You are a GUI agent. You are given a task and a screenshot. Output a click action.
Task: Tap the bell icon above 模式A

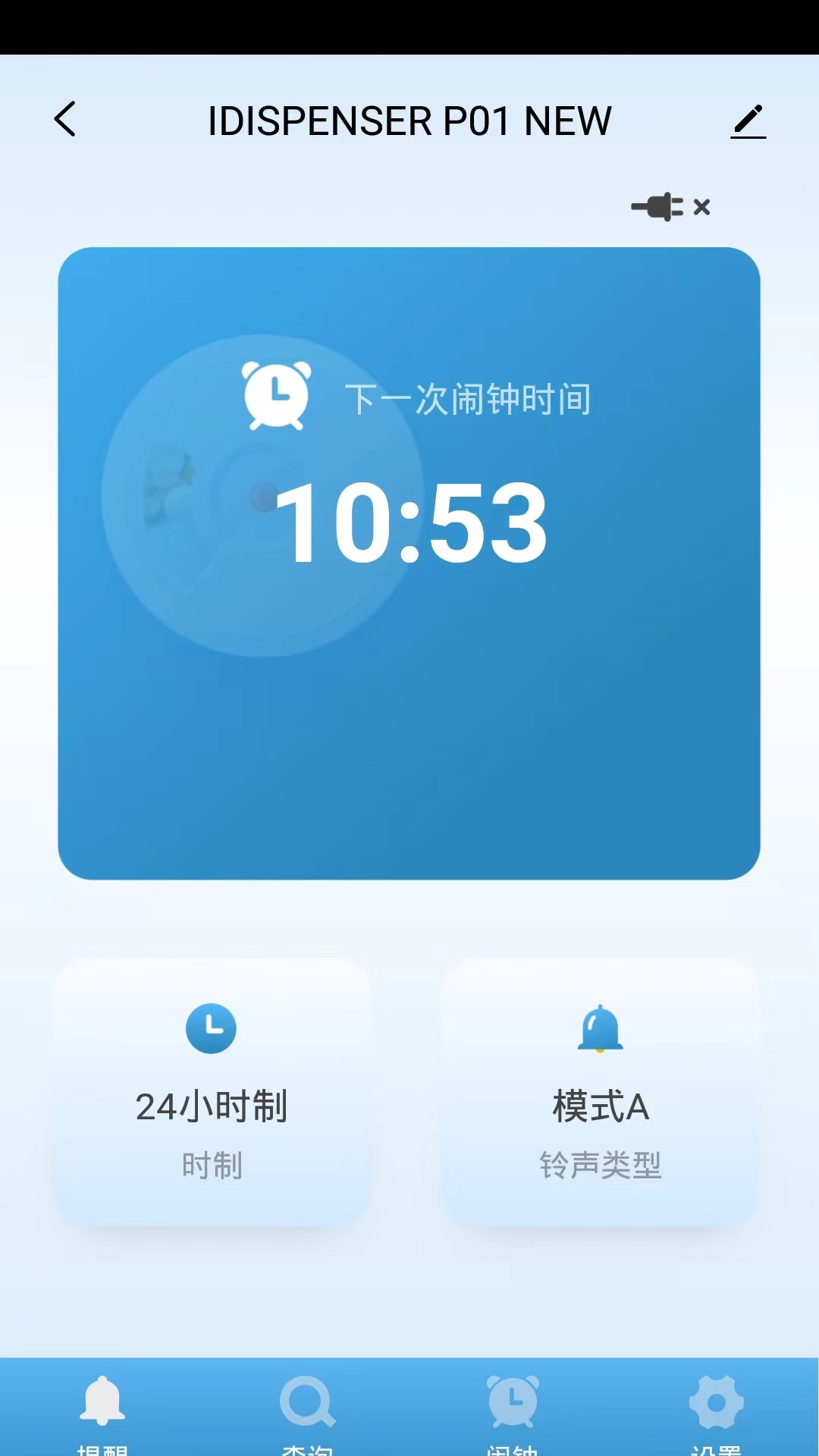tap(599, 1029)
